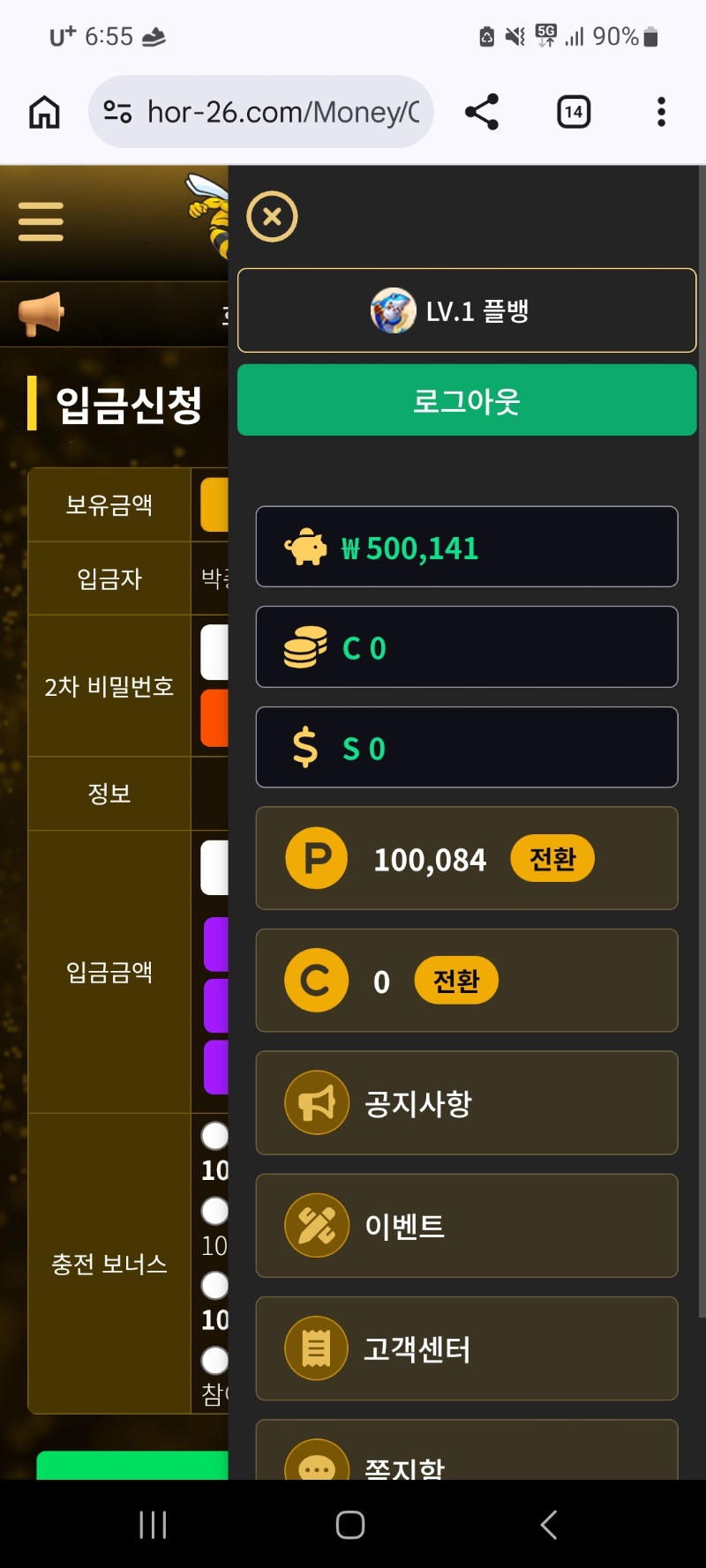Tap the hor-26.com address bar
Viewport: 706px width, 1568px height.
point(274,112)
